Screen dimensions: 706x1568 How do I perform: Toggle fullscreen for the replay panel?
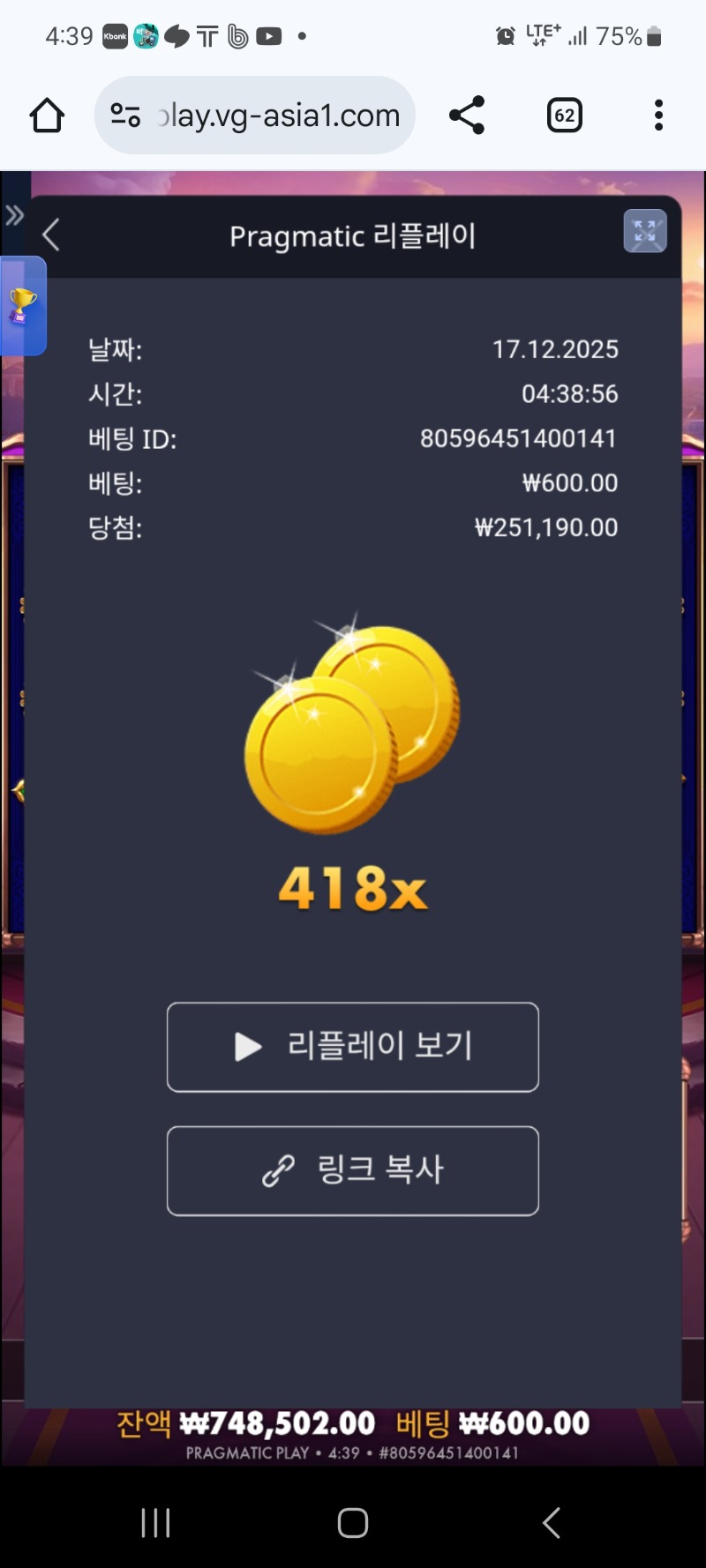(645, 232)
